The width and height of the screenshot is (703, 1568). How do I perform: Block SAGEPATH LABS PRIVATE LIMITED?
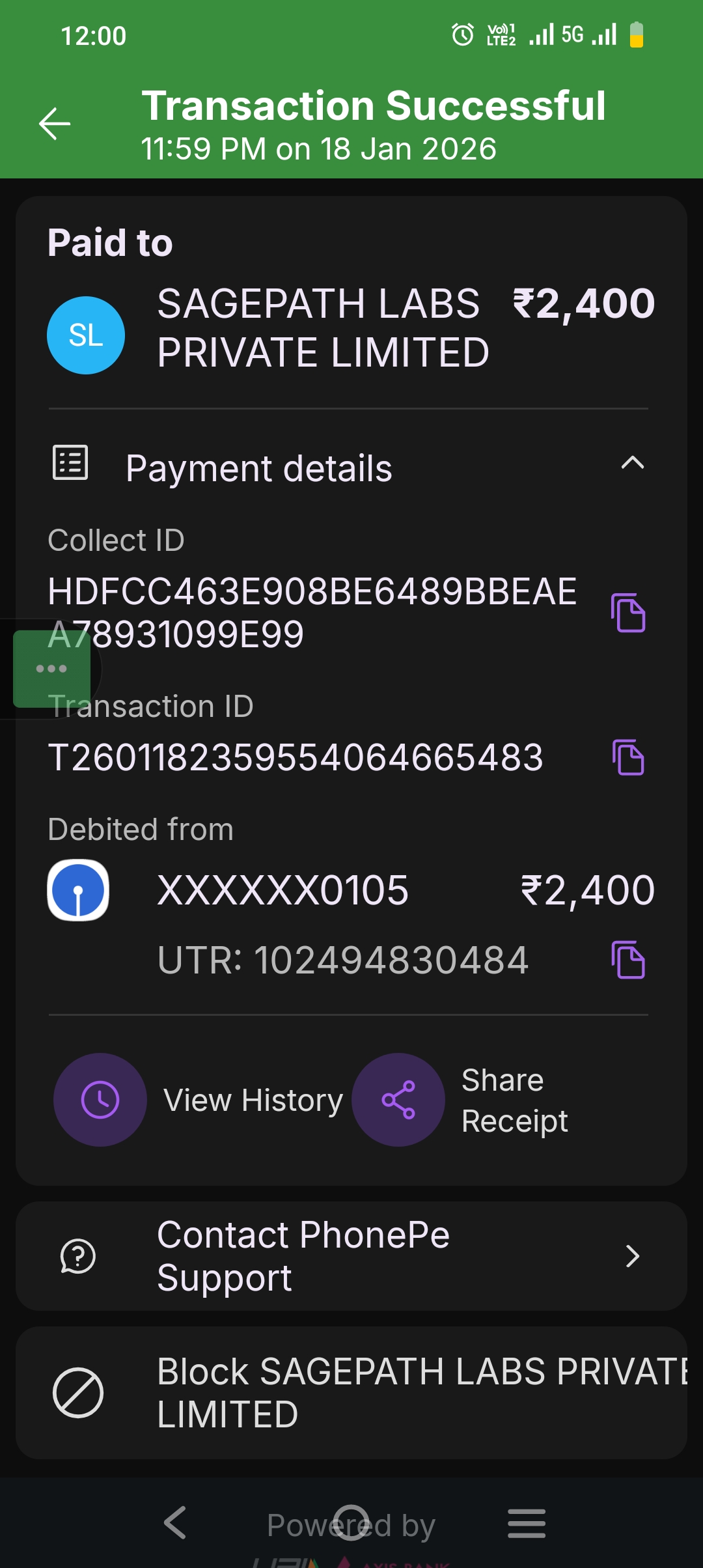(351, 1393)
